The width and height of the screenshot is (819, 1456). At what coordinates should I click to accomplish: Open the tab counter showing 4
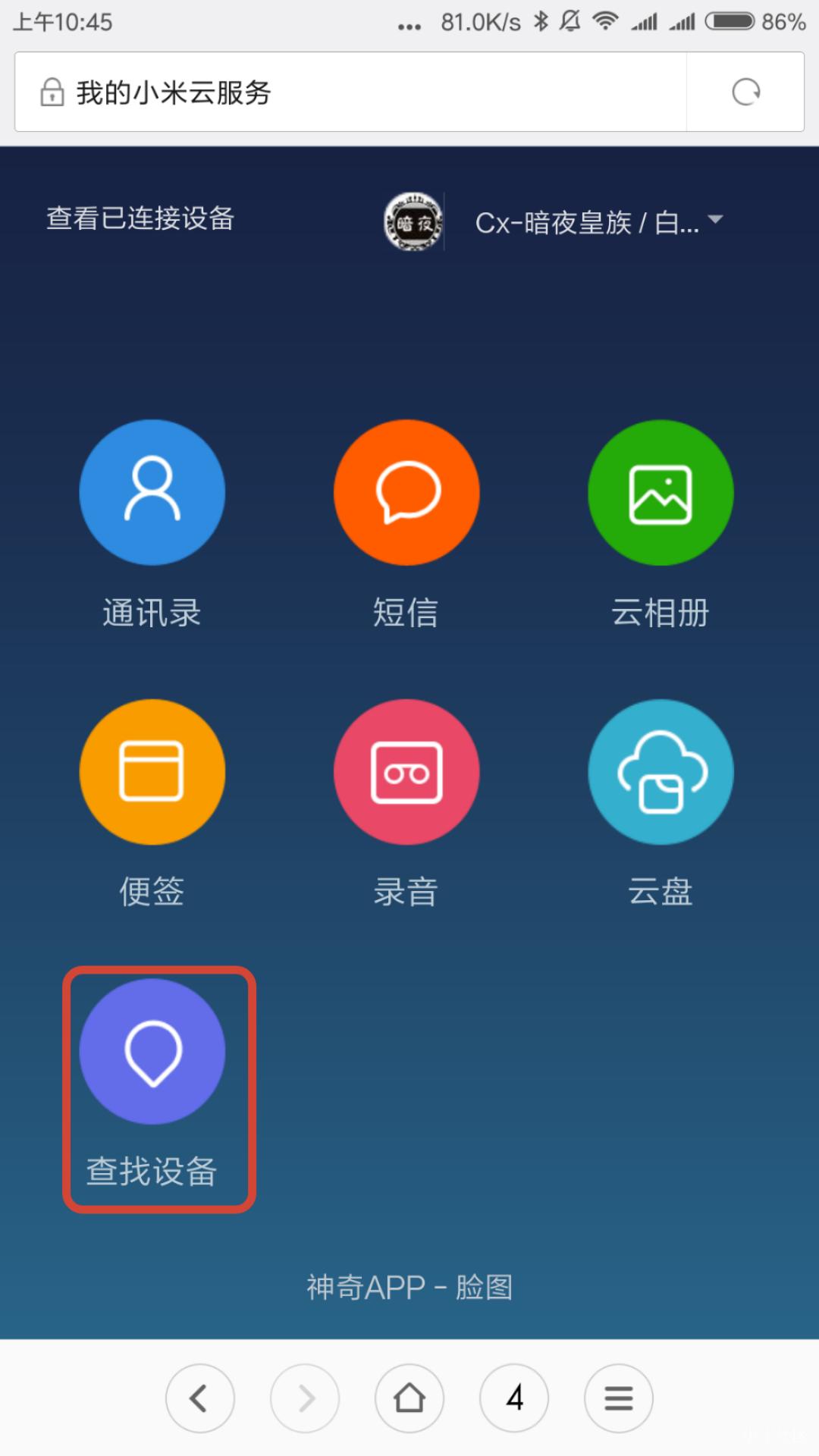click(x=514, y=1399)
